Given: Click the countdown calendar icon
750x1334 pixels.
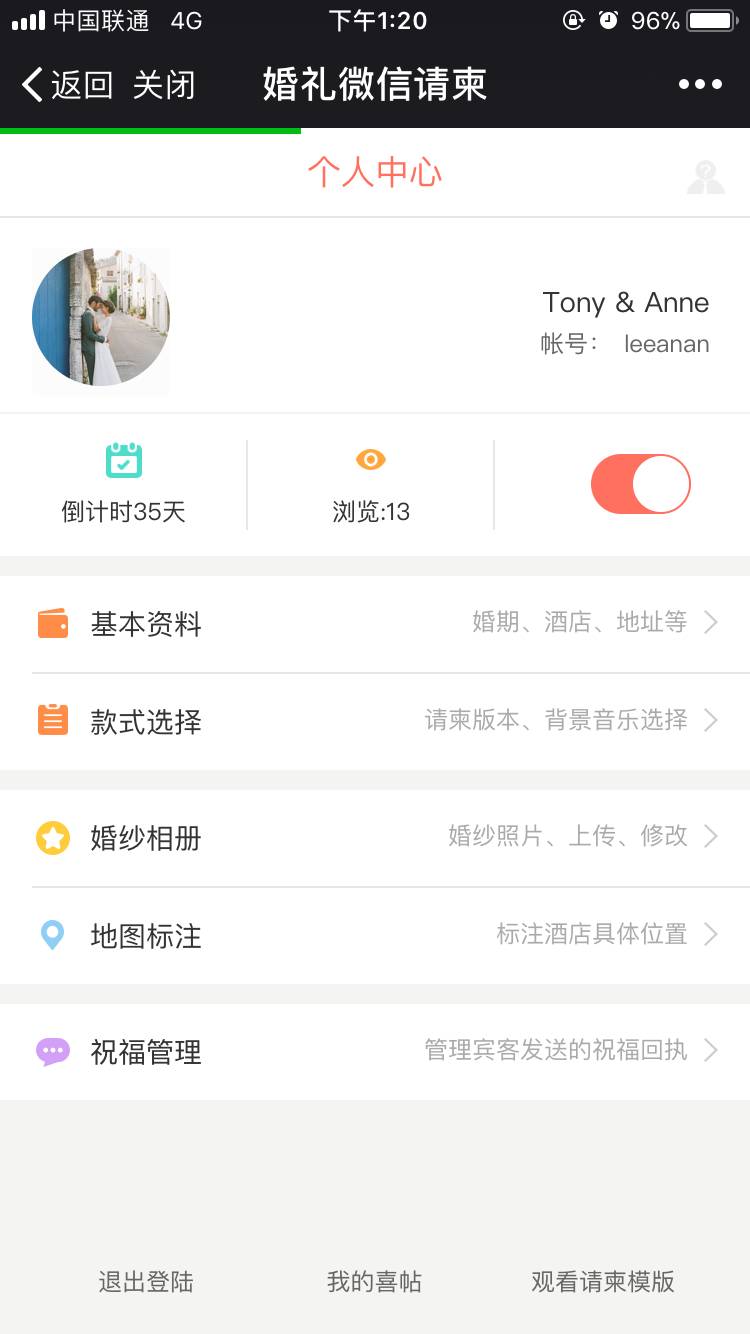Looking at the screenshot, I should click(x=123, y=460).
